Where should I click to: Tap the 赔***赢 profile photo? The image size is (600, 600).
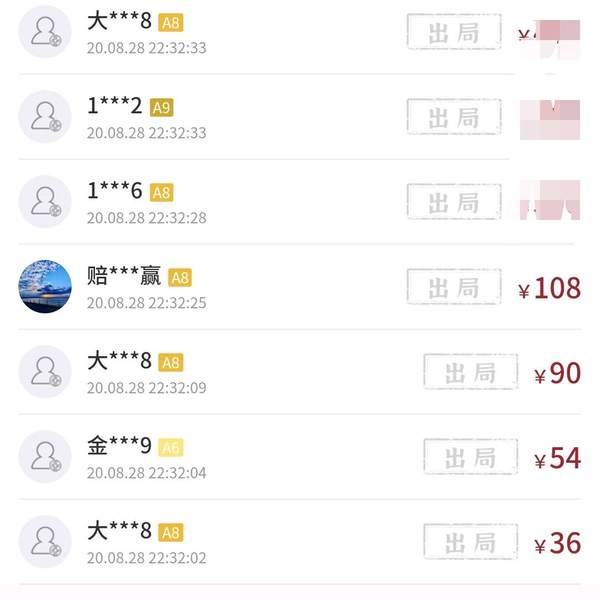click(x=45, y=287)
